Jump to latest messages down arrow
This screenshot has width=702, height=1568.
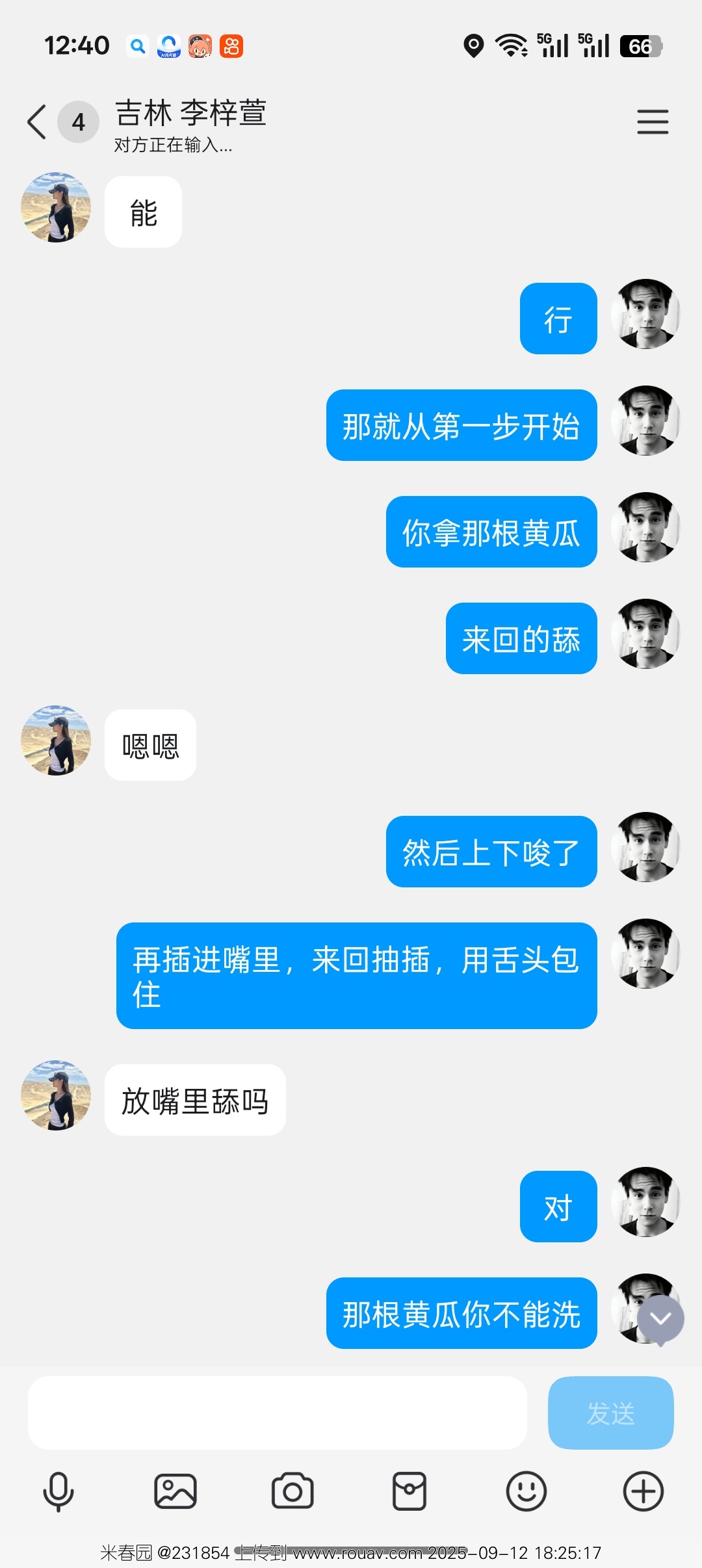660,1318
